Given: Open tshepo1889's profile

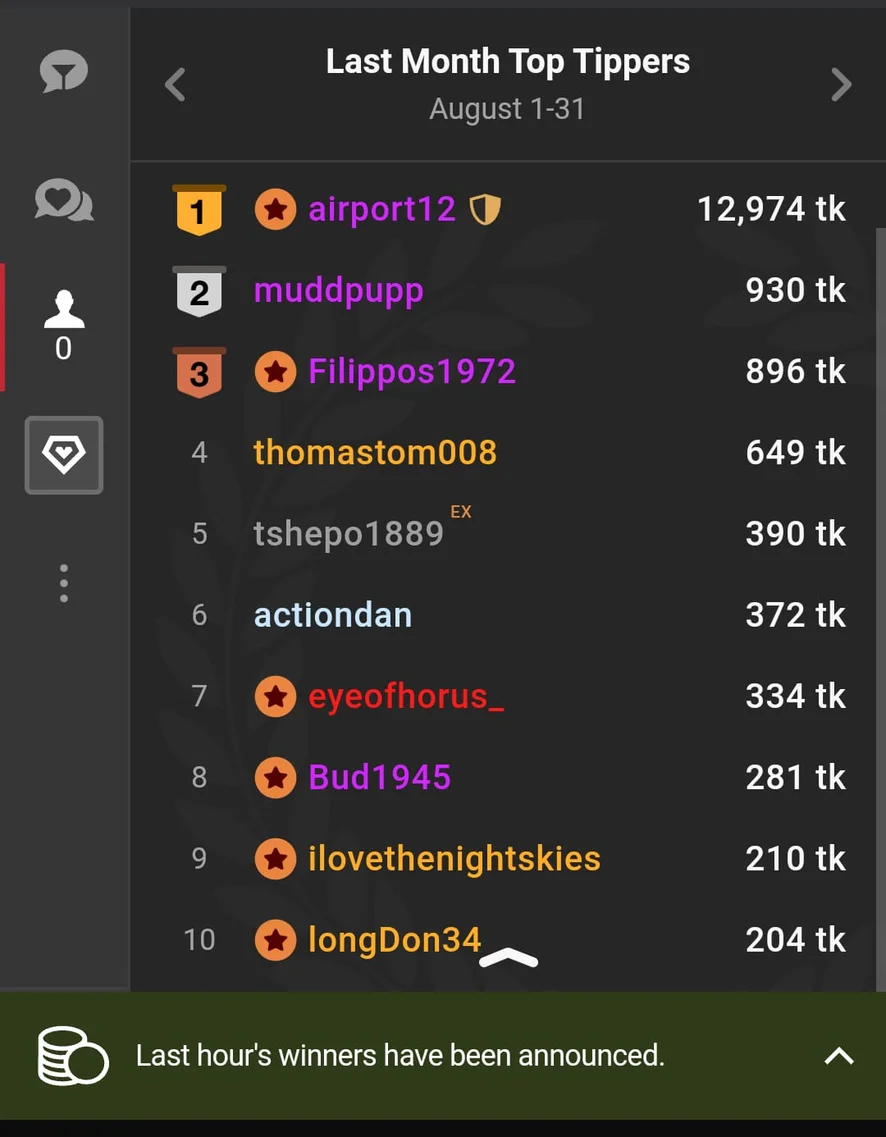Looking at the screenshot, I should [x=348, y=534].
